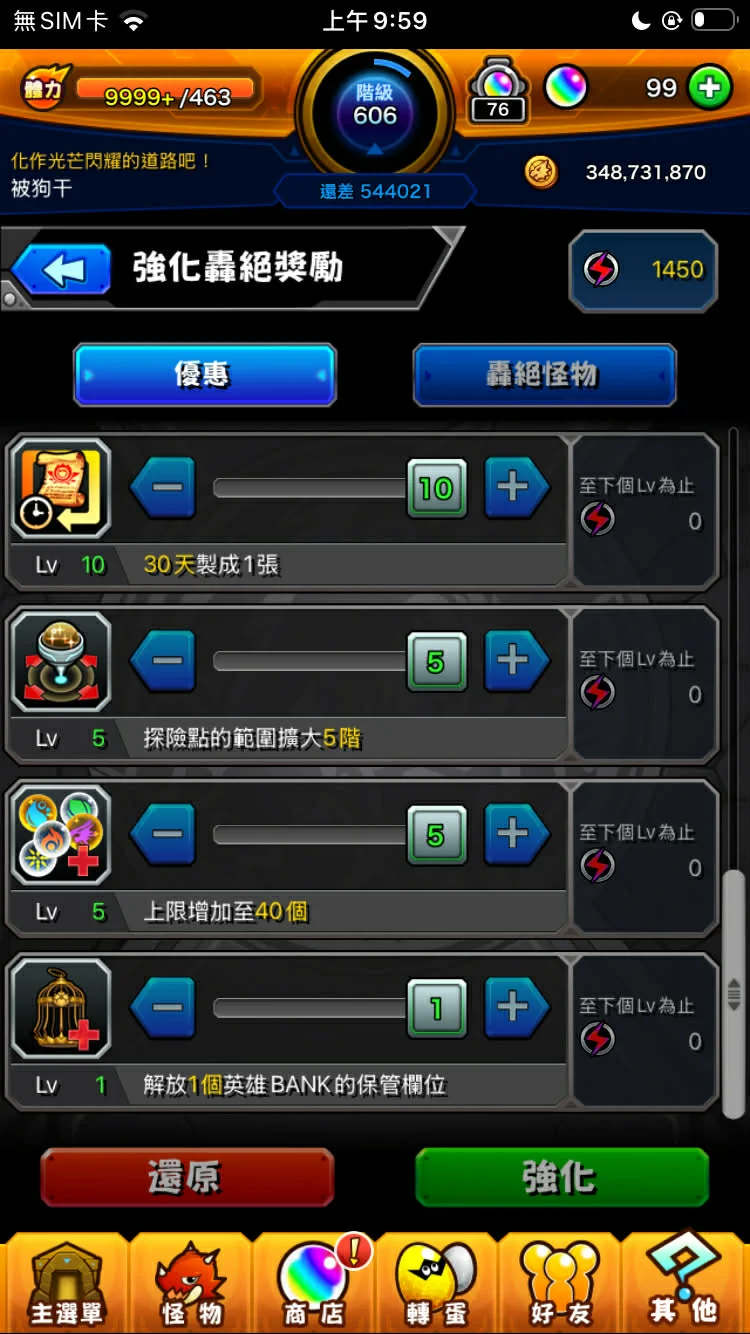The image size is (750, 1334).
Task: Decrease level for 探險點的範圍擴大 reward
Action: pos(163,661)
